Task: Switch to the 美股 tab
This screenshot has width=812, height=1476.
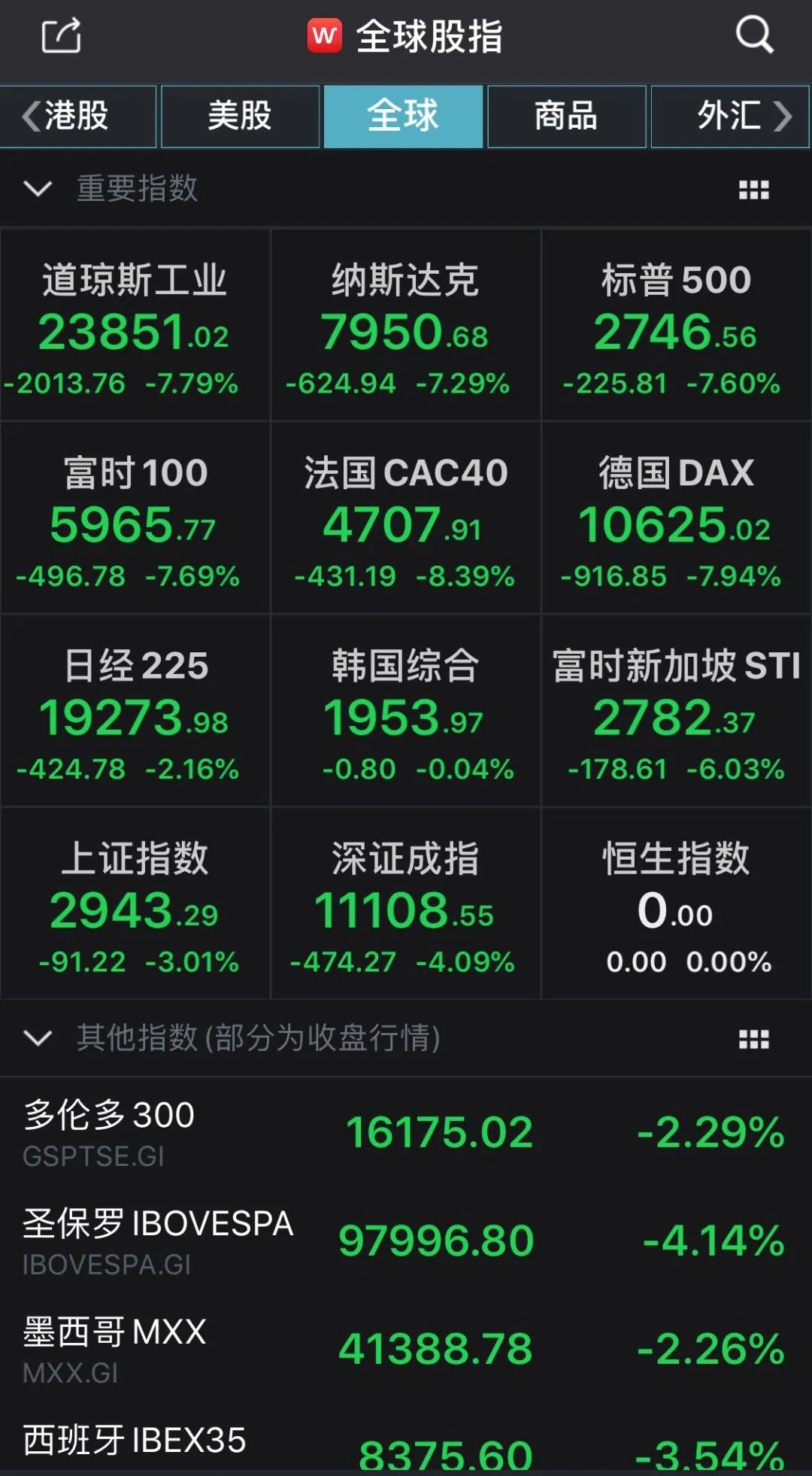Action: [241, 116]
